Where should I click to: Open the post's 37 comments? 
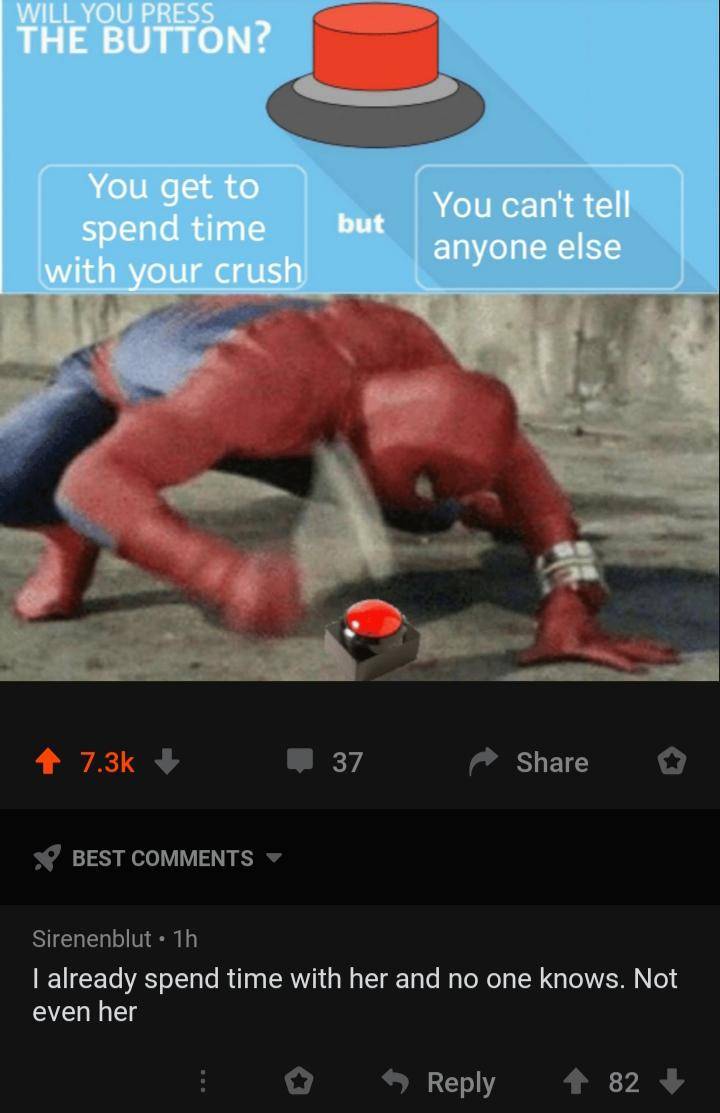tap(326, 762)
